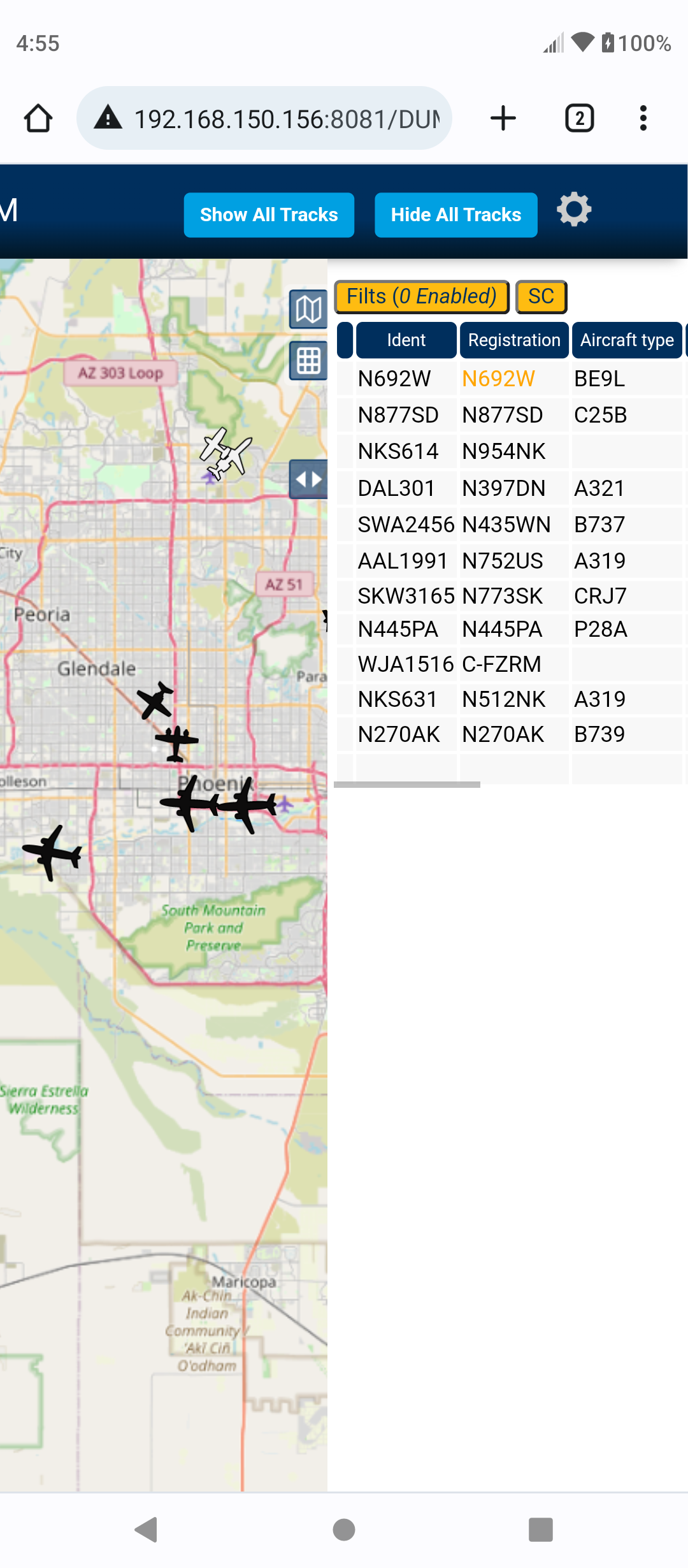Sort table by Registration column

click(x=514, y=340)
